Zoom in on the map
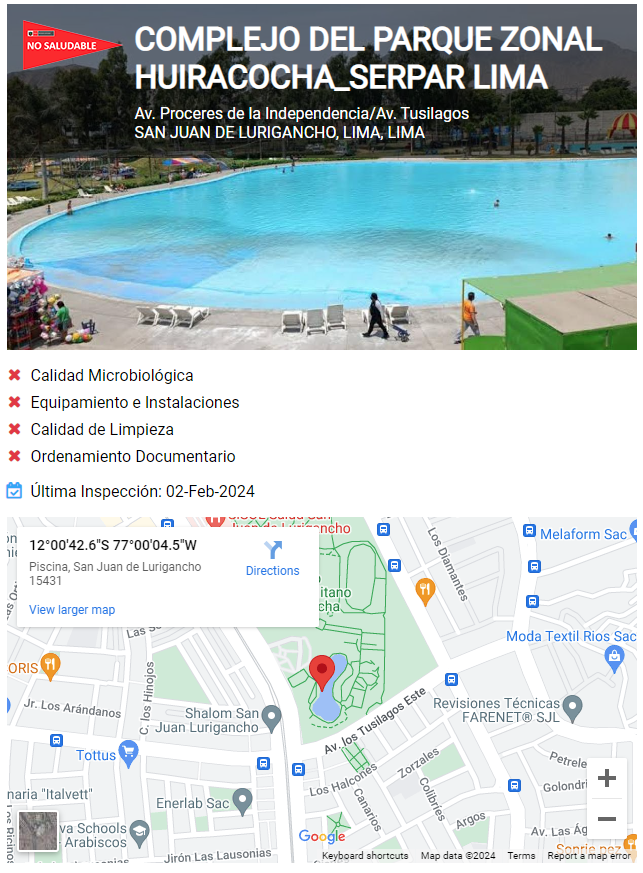643x873 pixels. click(x=606, y=778)
